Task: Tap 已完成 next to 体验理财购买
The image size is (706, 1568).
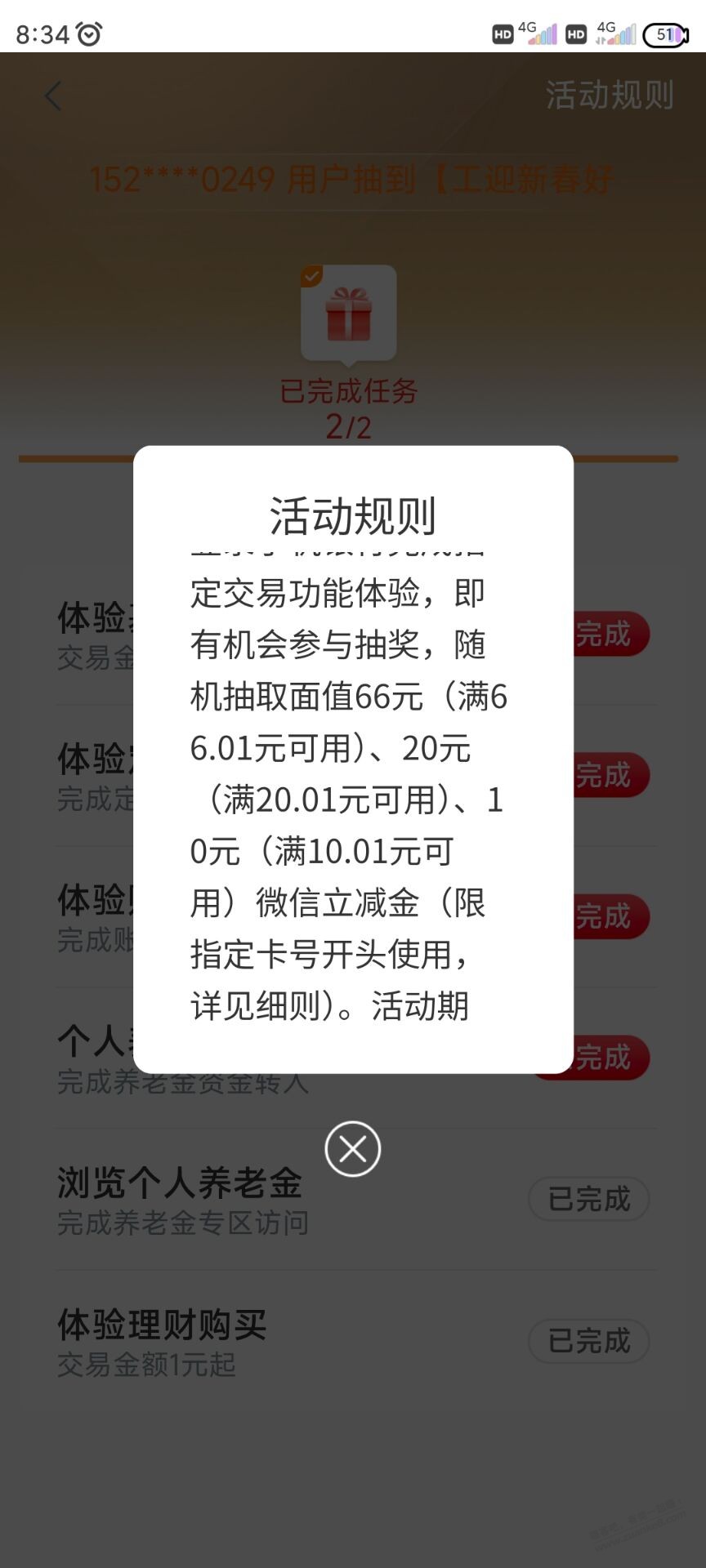Action: (x=588, y=1341)
